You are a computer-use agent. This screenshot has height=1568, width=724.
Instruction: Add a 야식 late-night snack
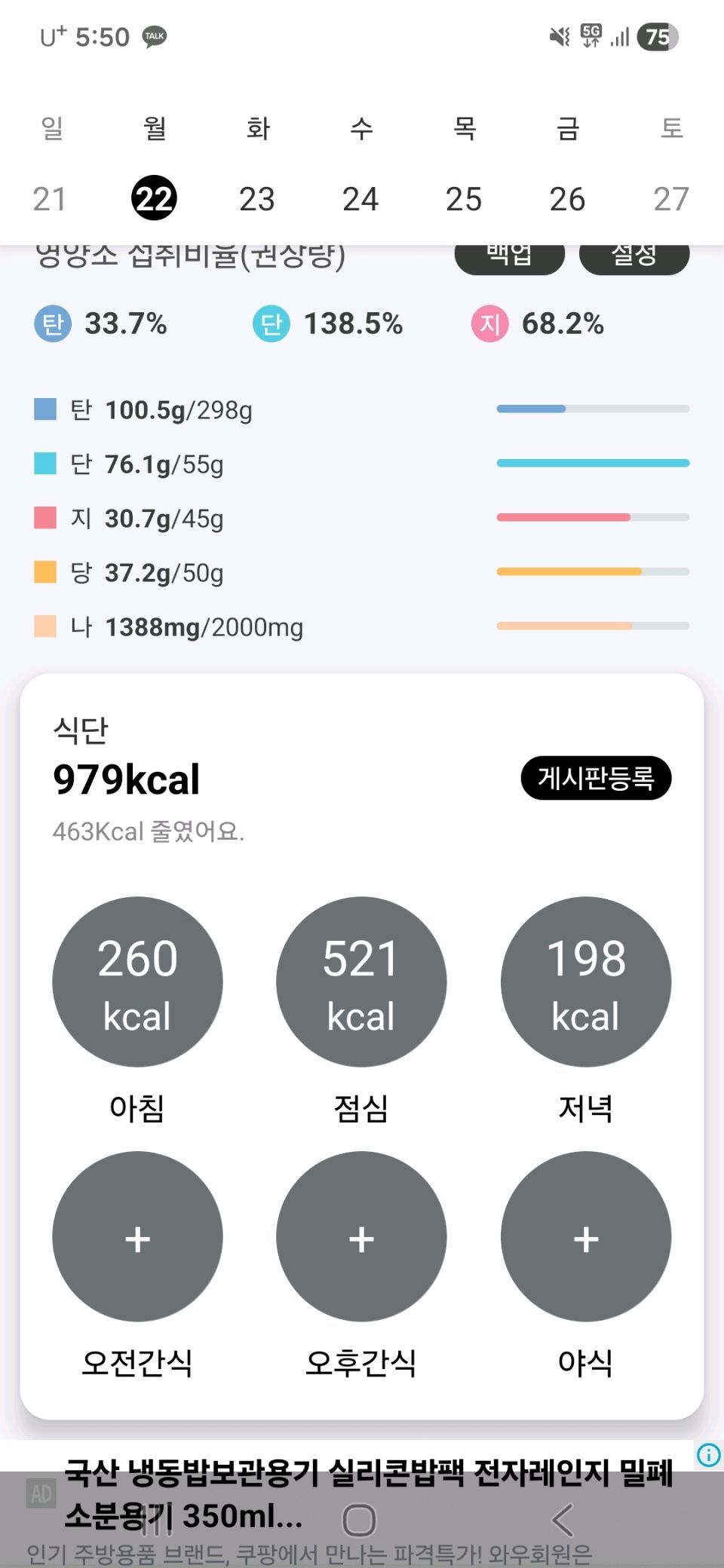(586, 1236)
